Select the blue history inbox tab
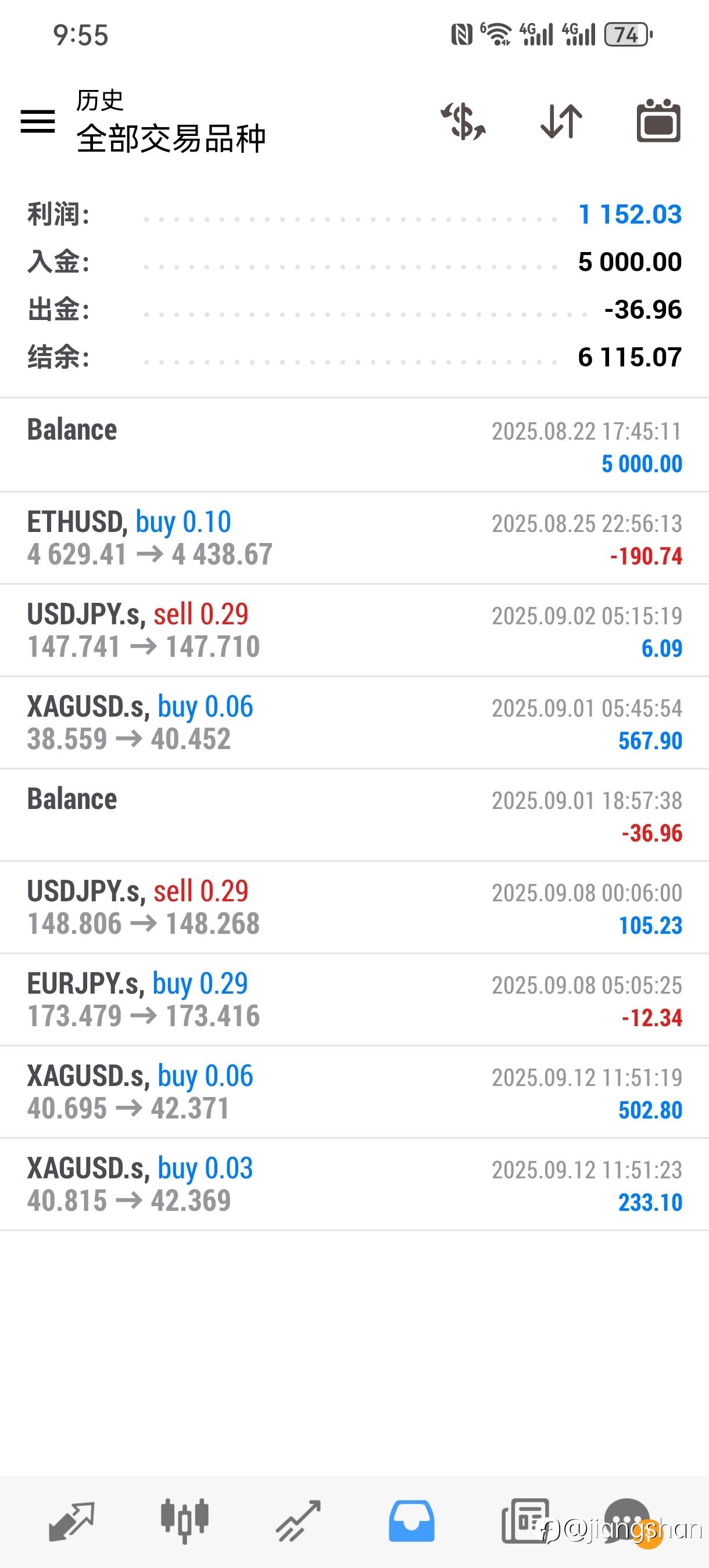Viewport: 709px width, 1568px height. coord(412,1521)
